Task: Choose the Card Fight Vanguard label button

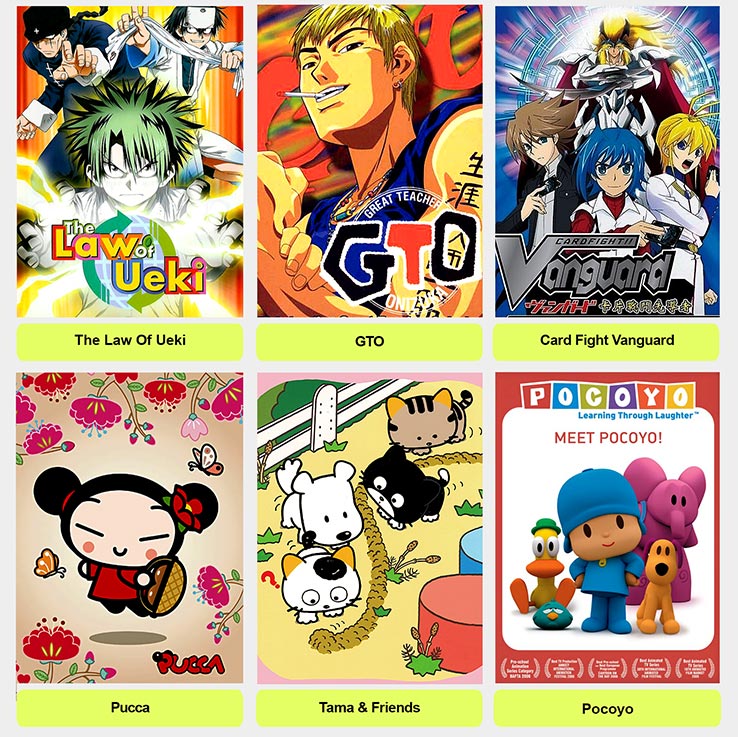Action: tap(607, 341)
